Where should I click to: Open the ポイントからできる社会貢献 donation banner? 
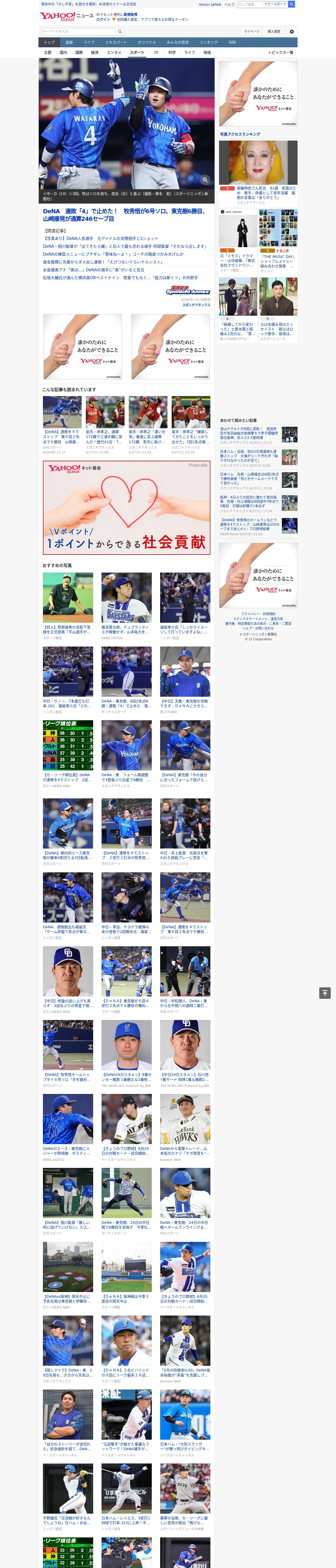click(x=127, y=508)
